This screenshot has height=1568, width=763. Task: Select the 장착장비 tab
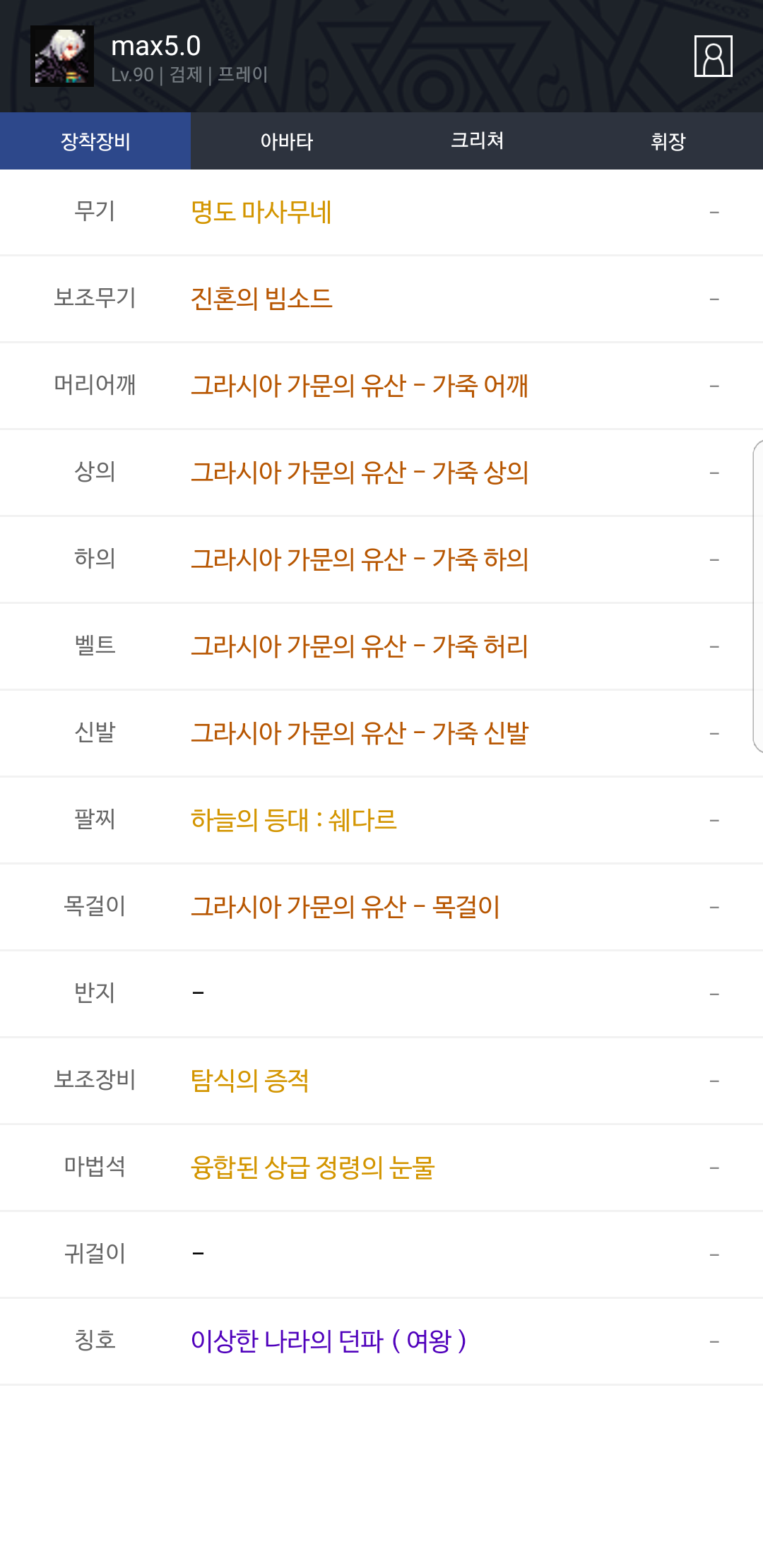click(95, 141)
